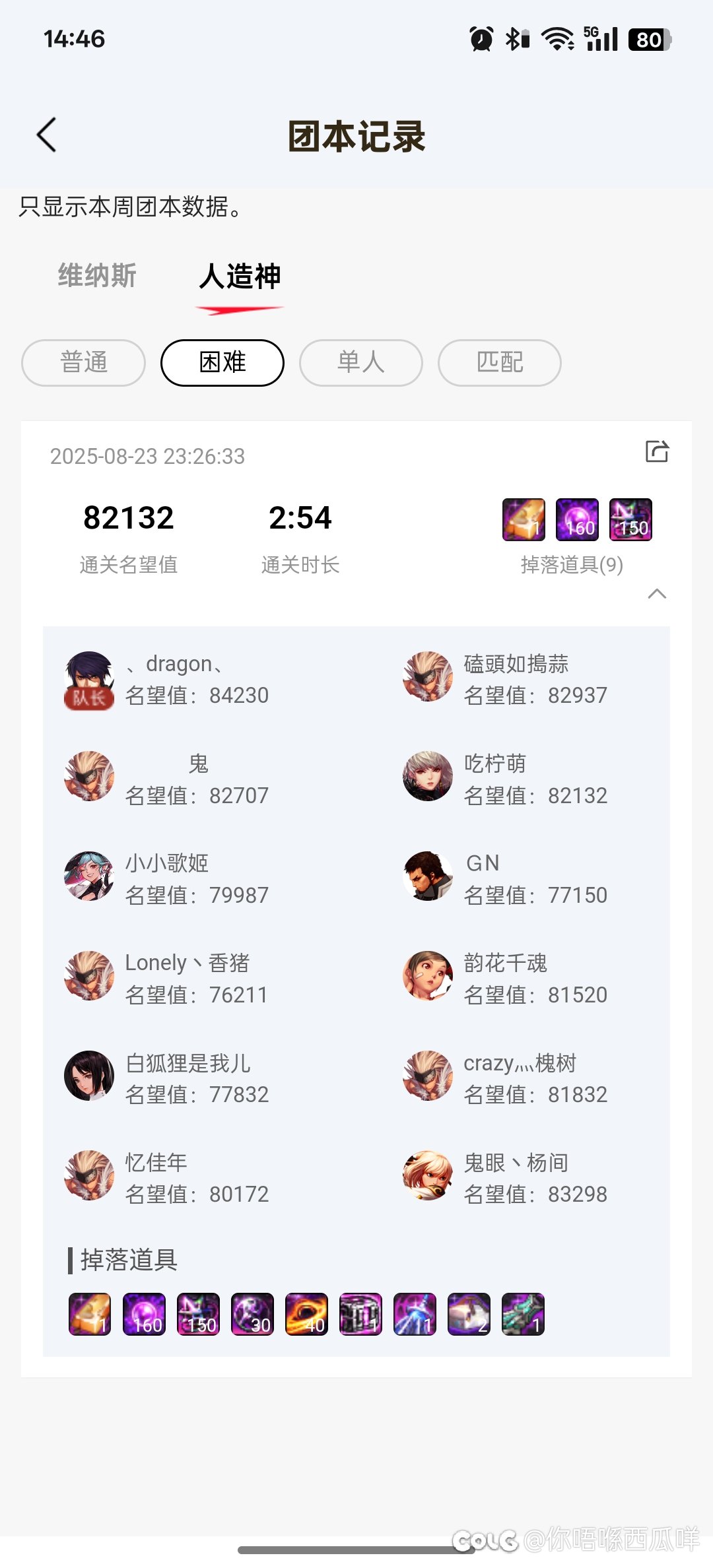The height and width of the screenshot is (1568, 713).
Task: Switch to the 维纳斯 tab
Action: click(x=97, y=275)
